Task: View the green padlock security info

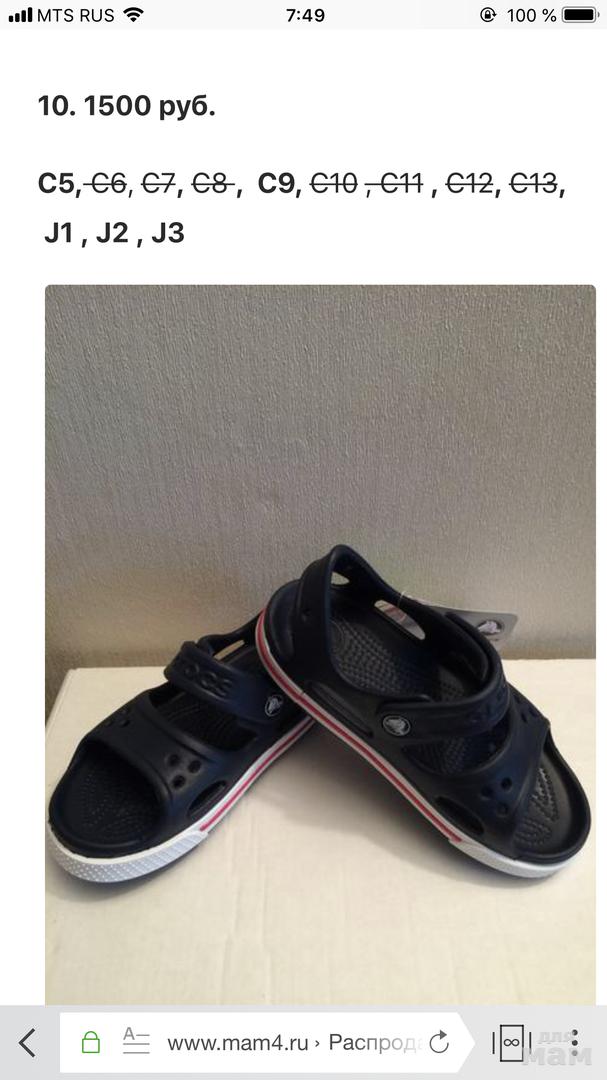Action: (x=91, y=1043)
